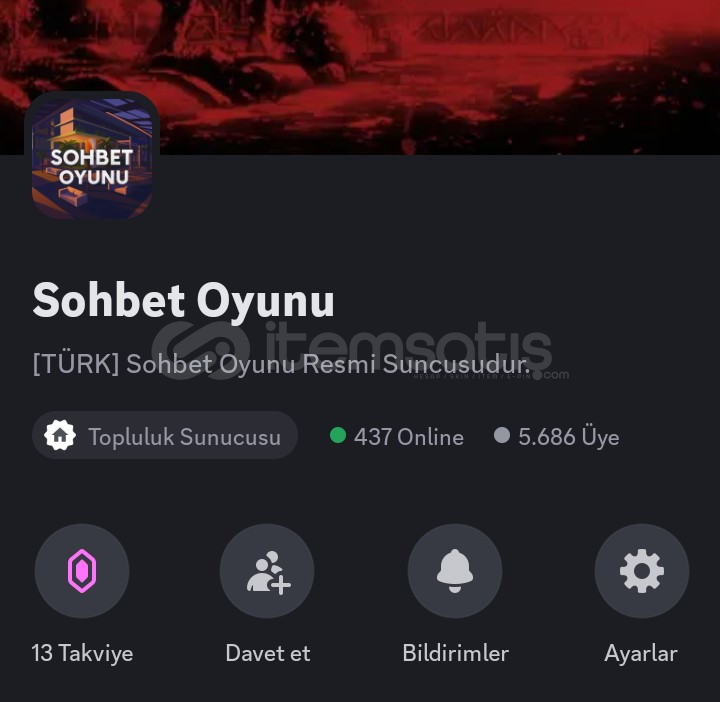Tap Davet et to invite people

[x=267, y=572]
